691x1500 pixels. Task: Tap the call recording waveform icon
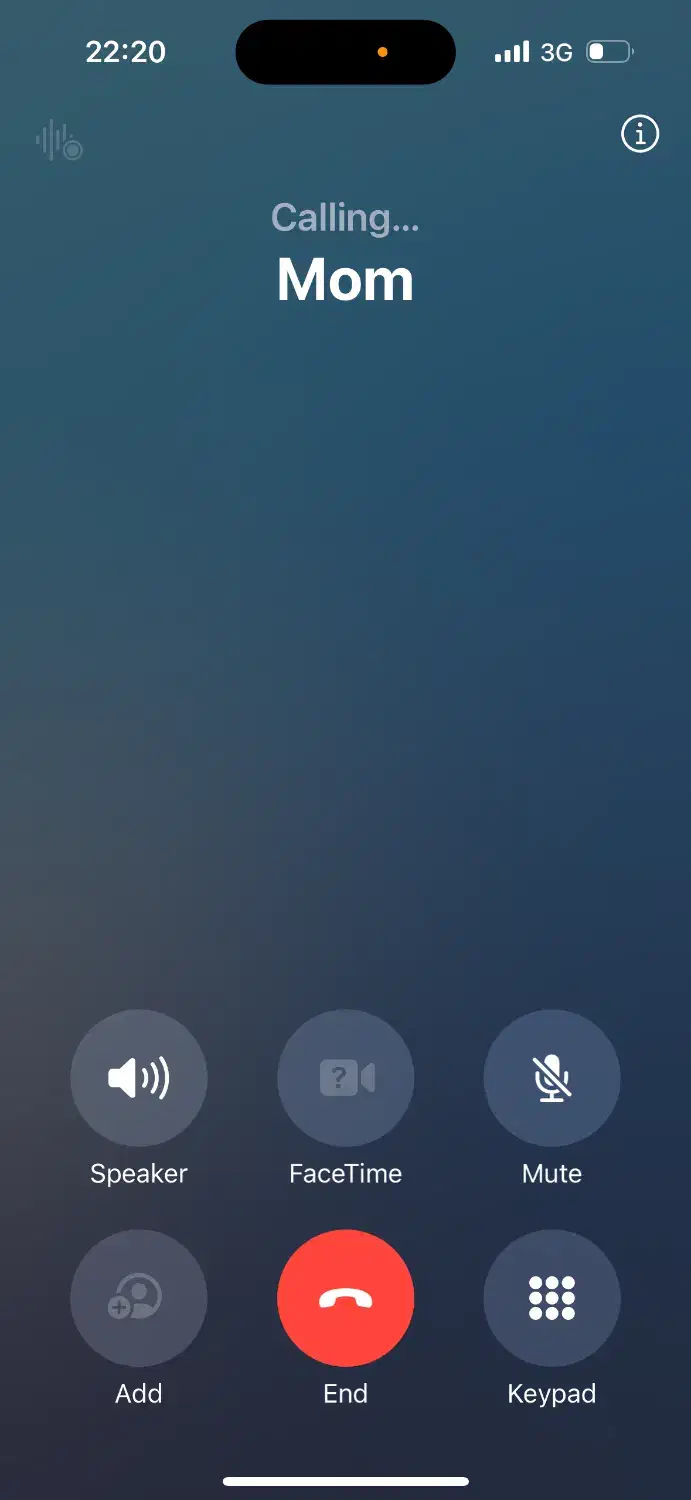59,141
